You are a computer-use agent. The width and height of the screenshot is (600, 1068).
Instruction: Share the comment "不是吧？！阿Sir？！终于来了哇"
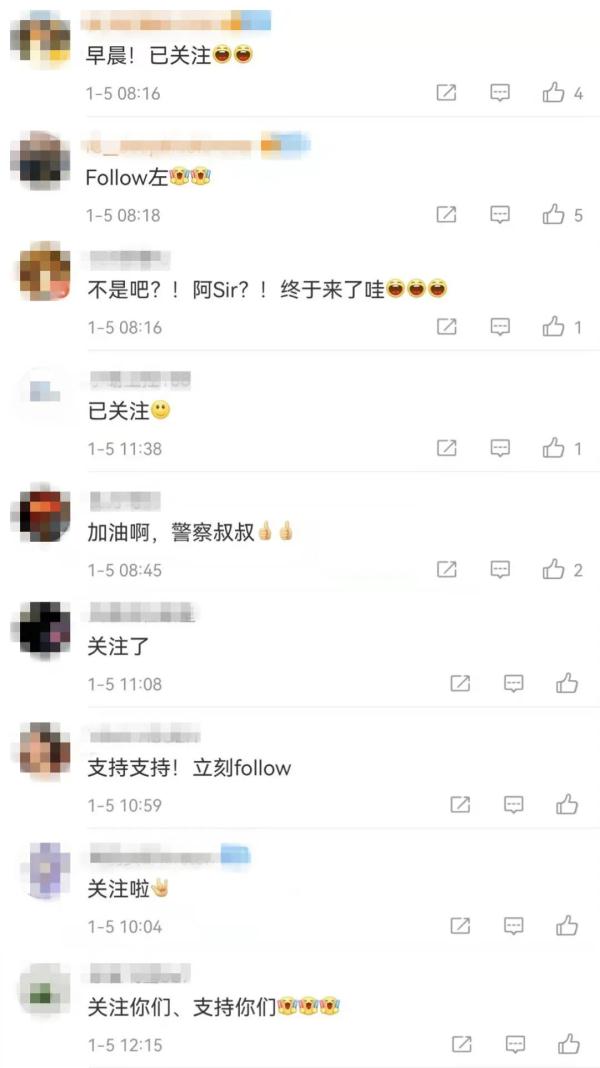[446, 327]
